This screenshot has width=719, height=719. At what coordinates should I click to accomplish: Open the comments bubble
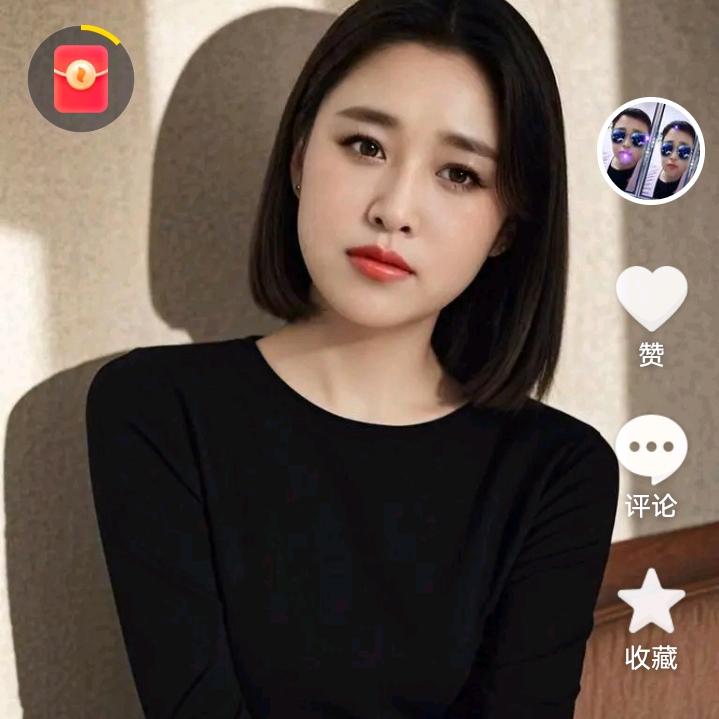[x=651, y=449]
